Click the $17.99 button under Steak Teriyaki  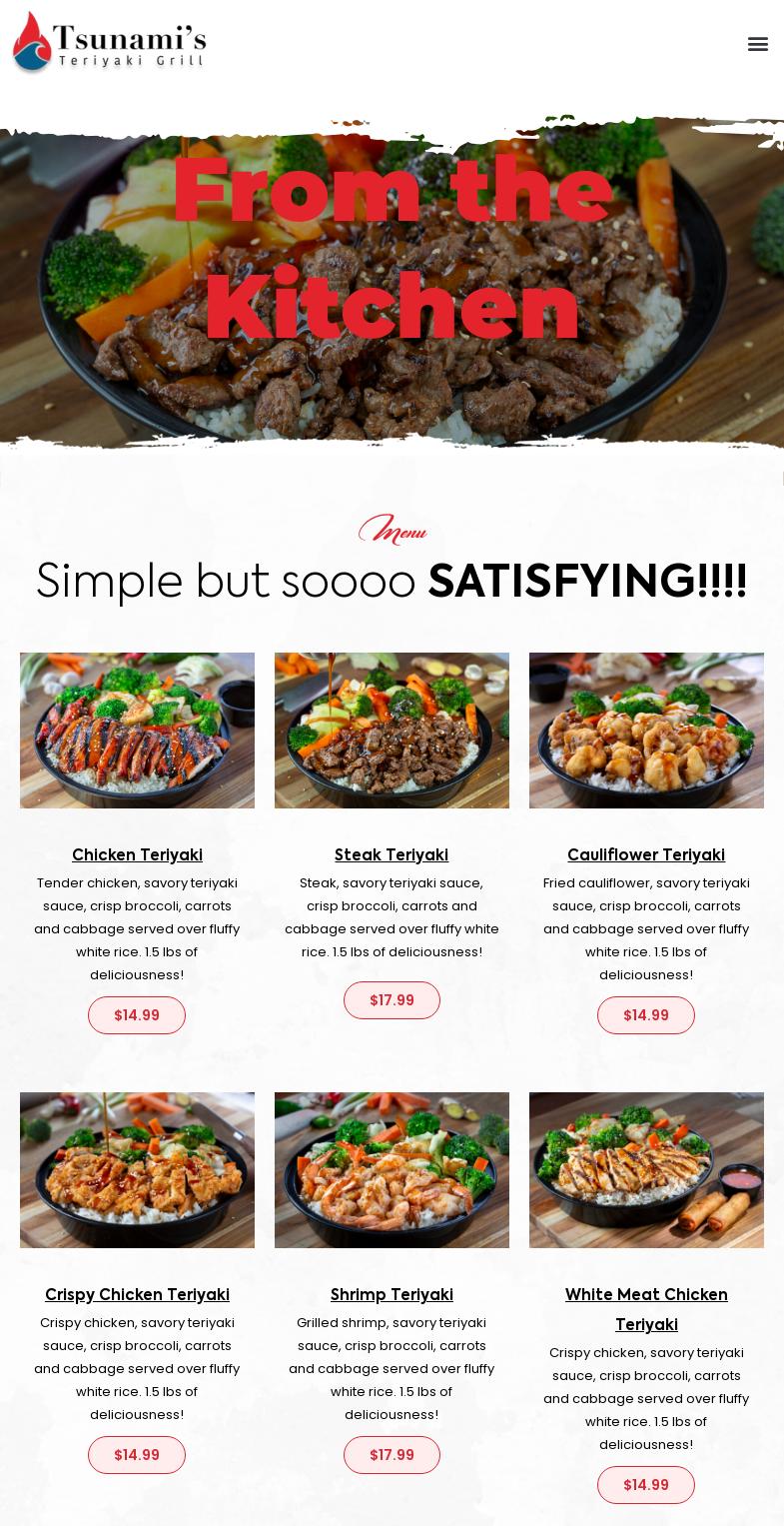click(392, 999)
